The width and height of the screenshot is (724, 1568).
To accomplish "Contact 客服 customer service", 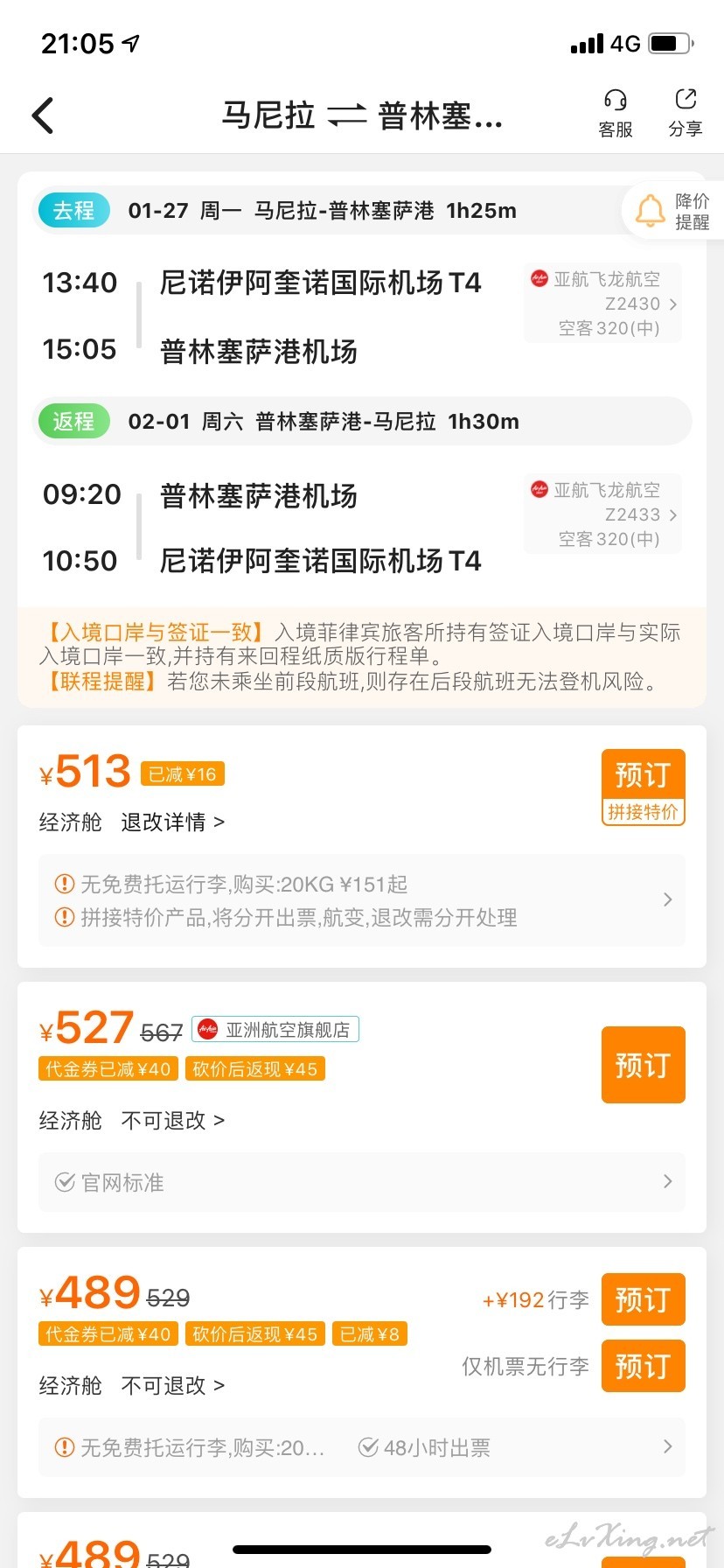I will click(x=616, y=115).
